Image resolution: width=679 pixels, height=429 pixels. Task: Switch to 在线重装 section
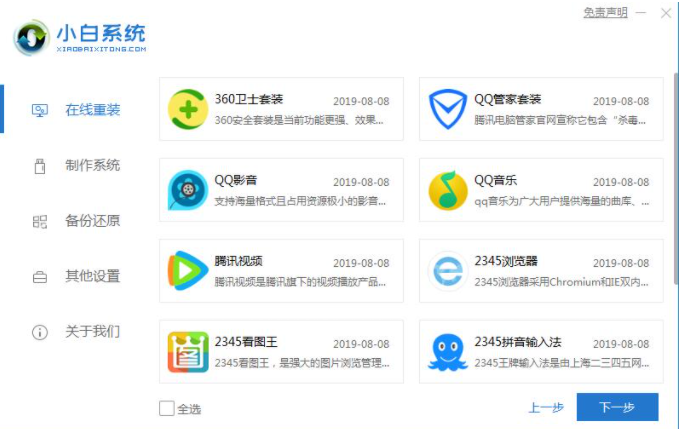coord(92,109)
